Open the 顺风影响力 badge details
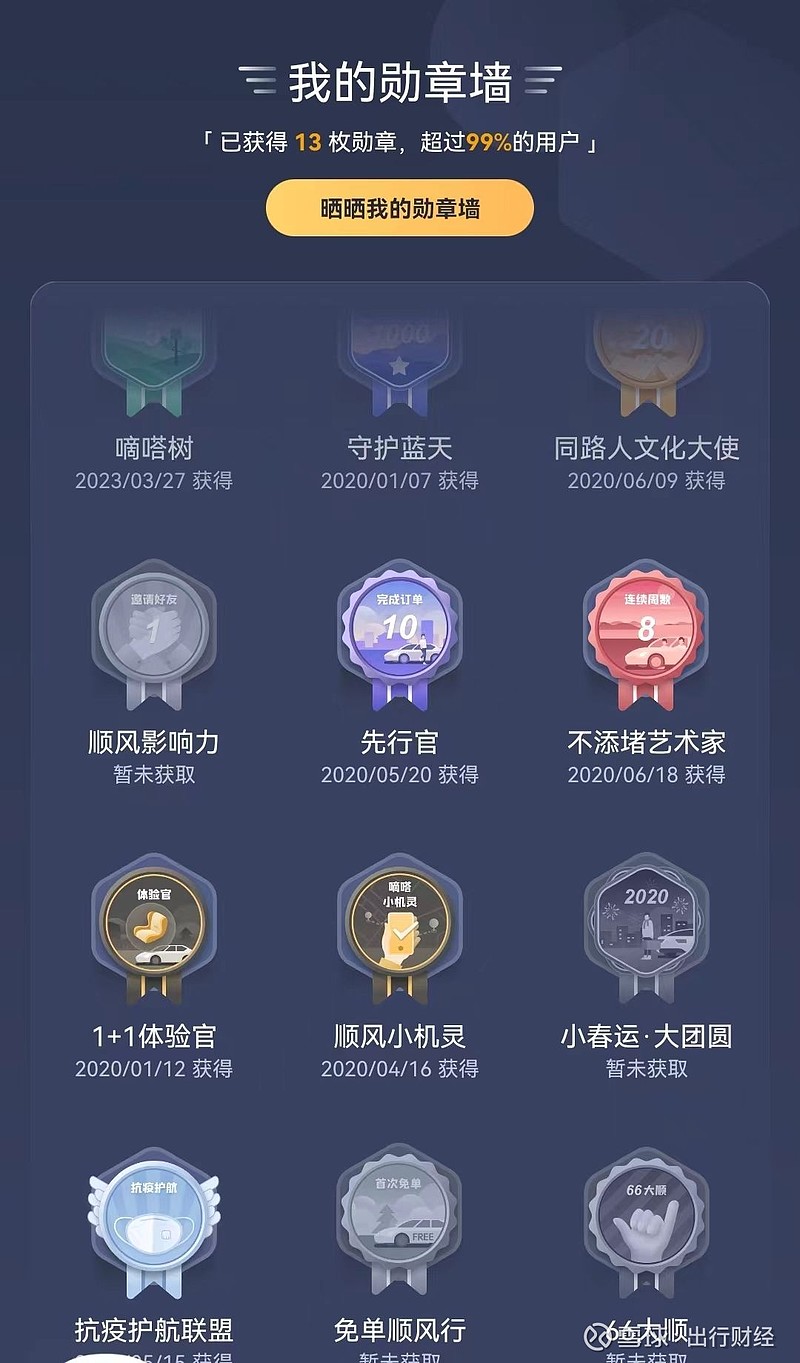800x1363 pixels. [154, 635]
